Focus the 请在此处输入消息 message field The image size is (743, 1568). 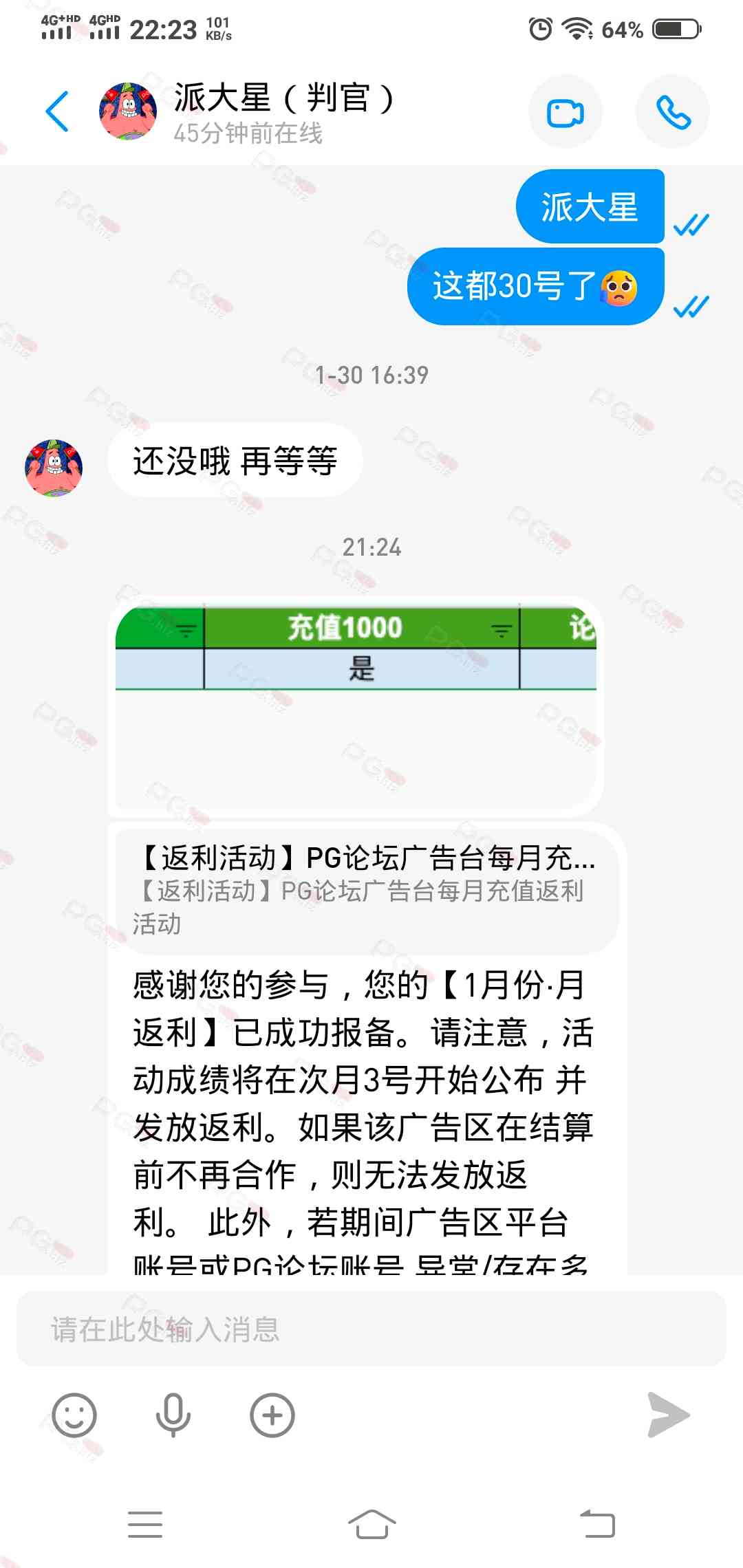pos(371,1329)
